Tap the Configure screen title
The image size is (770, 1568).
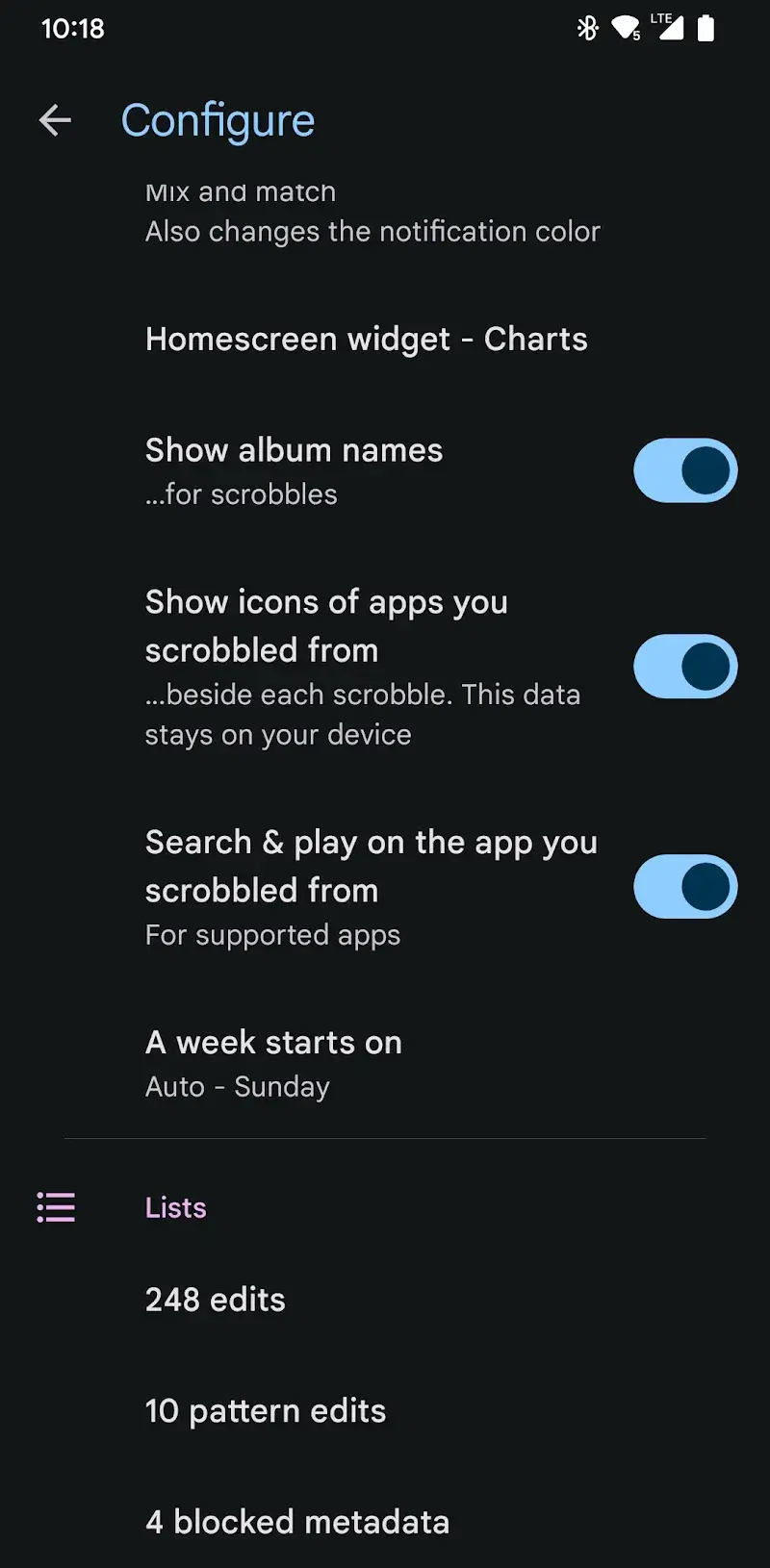pyautogui.click(x=218, y=120)
